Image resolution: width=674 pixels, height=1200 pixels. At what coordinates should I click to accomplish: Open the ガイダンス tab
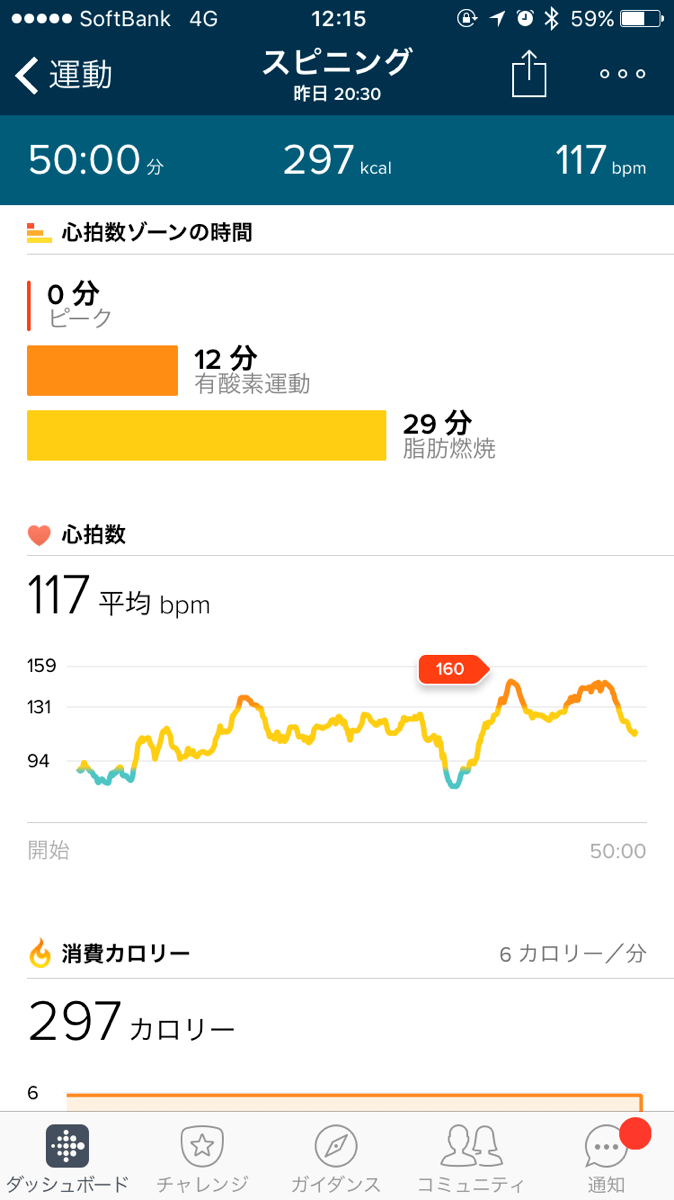(336, 1158)
